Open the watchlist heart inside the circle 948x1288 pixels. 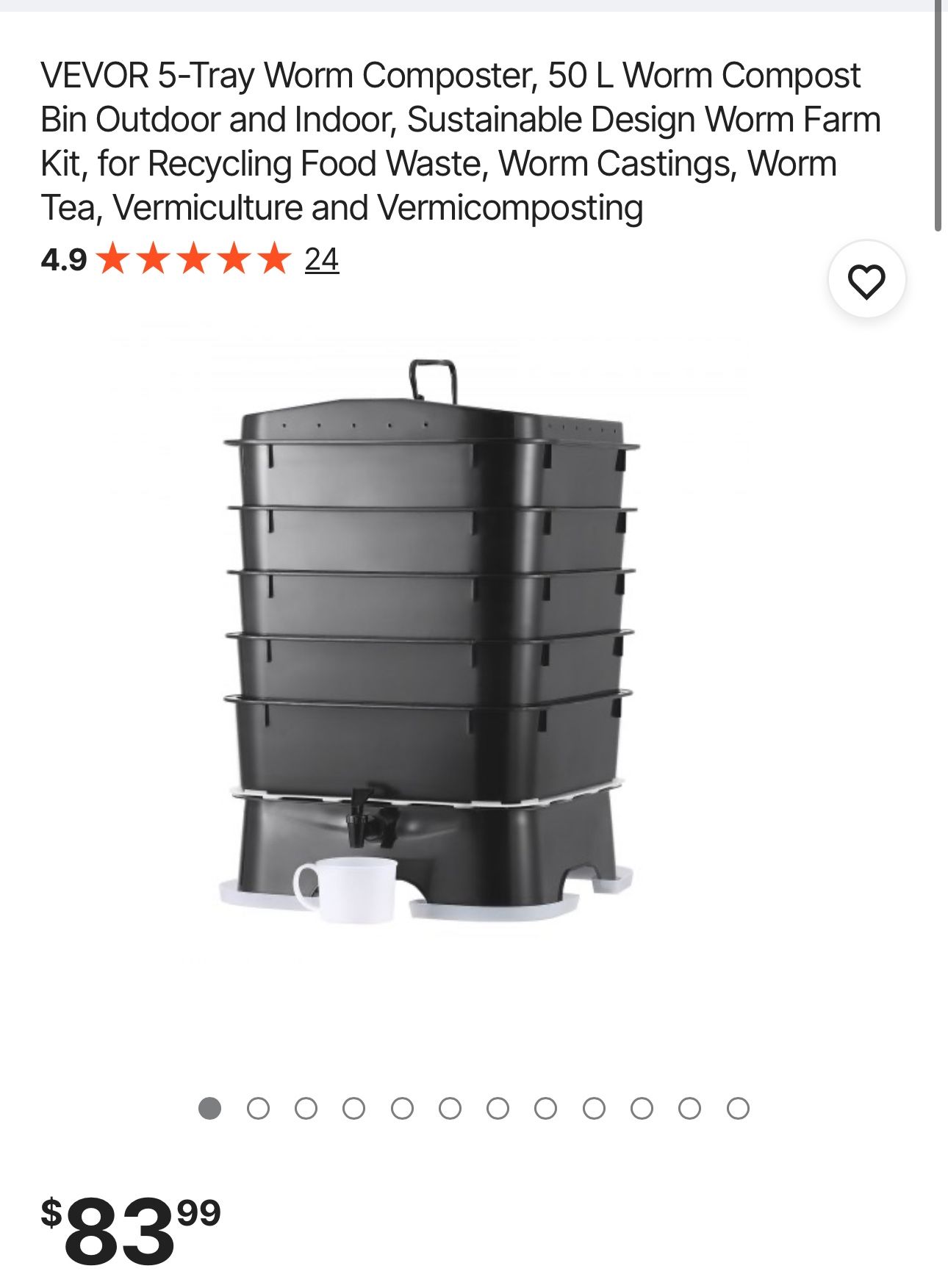coord(867,282)
